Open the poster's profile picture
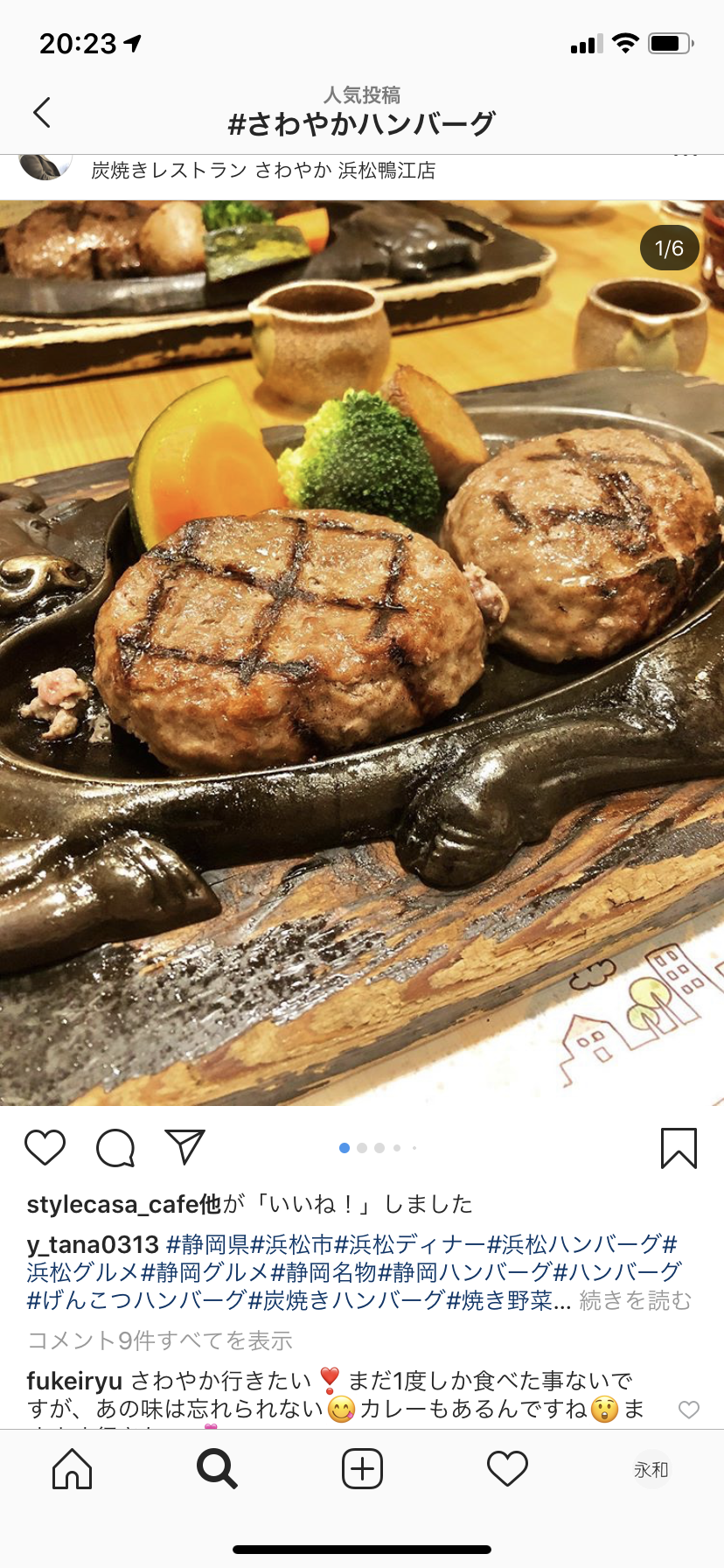Screen dimensions: 724x1568 coord(45,164)
